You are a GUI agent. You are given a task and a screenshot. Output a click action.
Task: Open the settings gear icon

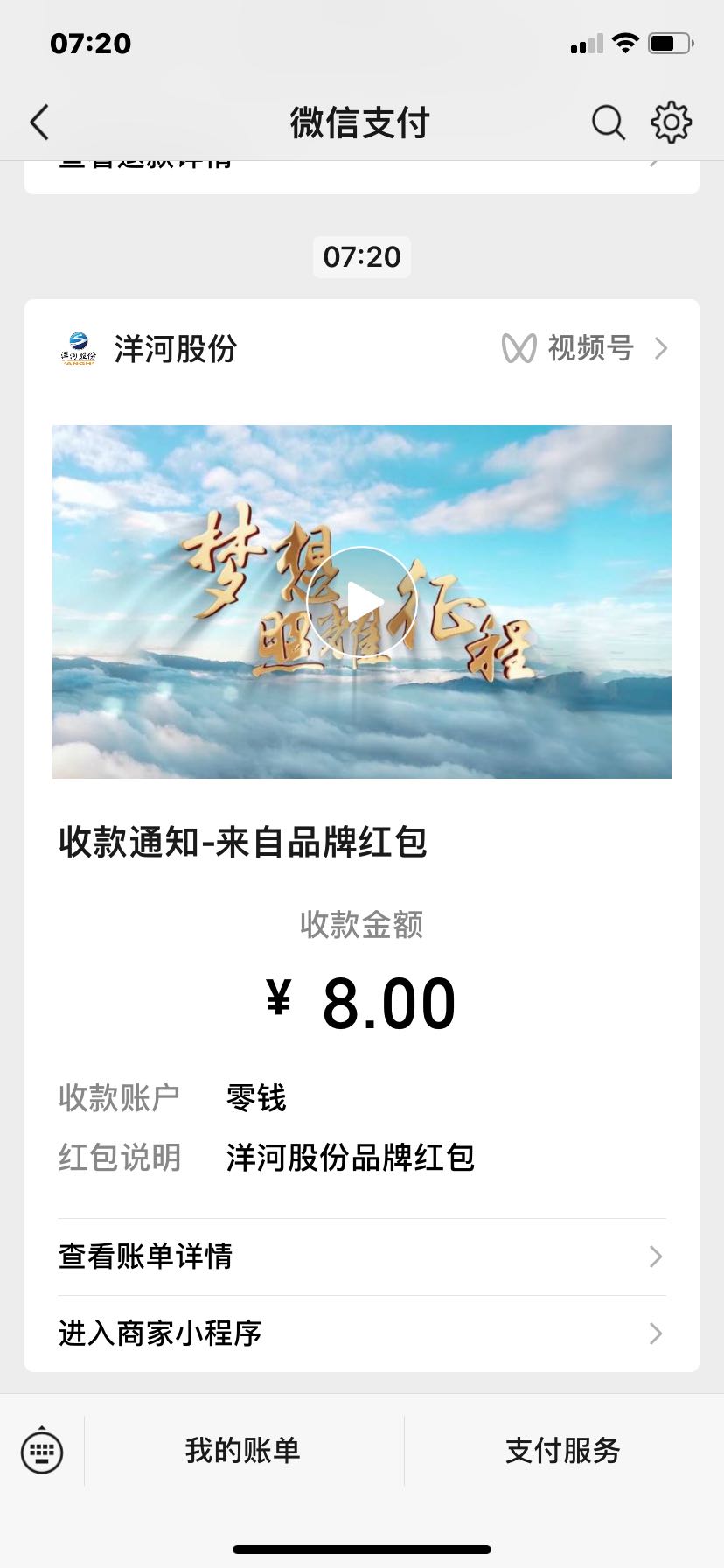pyautogui.click(x=671, y=122)
